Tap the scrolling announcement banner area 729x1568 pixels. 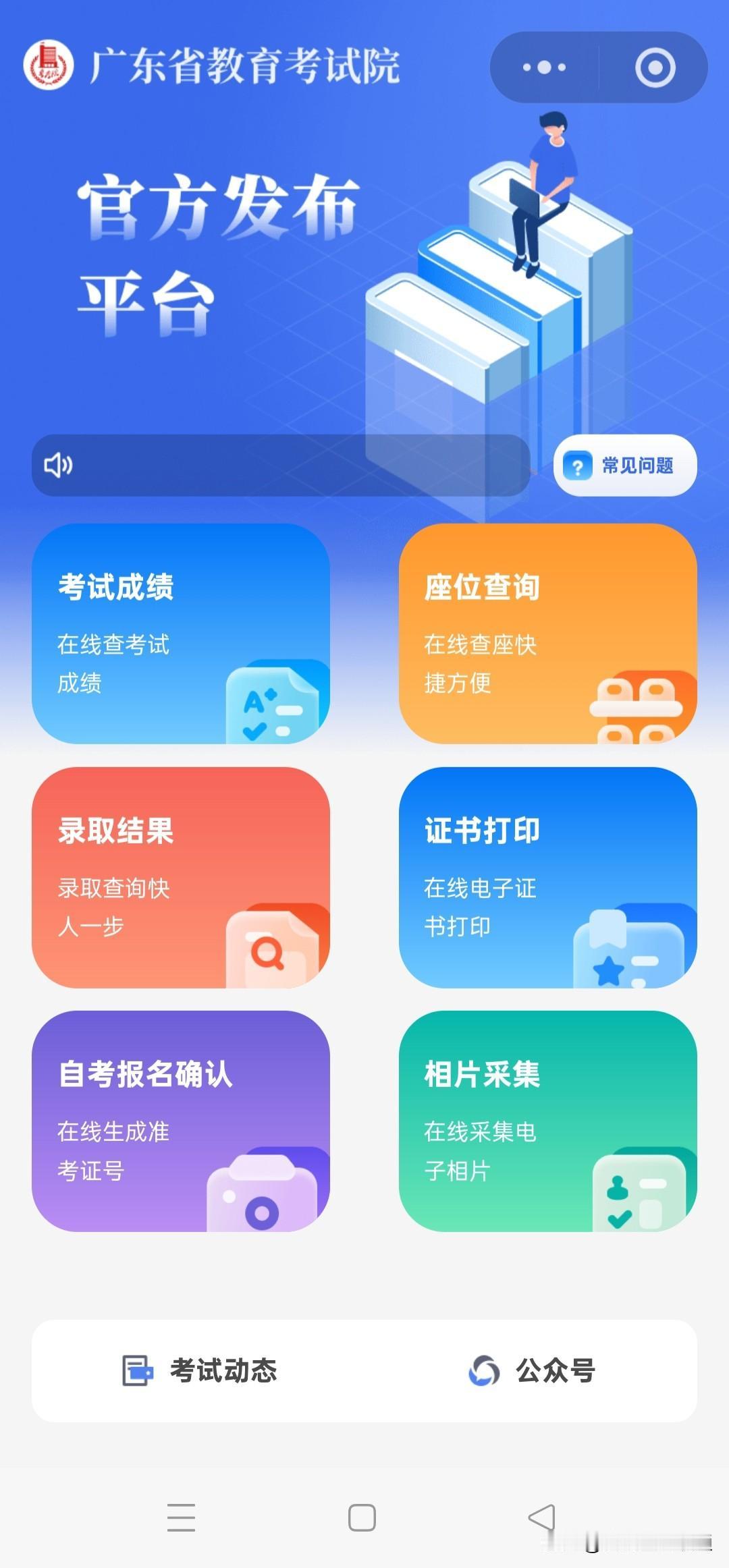pyautogui.click(x=283, y=466)
